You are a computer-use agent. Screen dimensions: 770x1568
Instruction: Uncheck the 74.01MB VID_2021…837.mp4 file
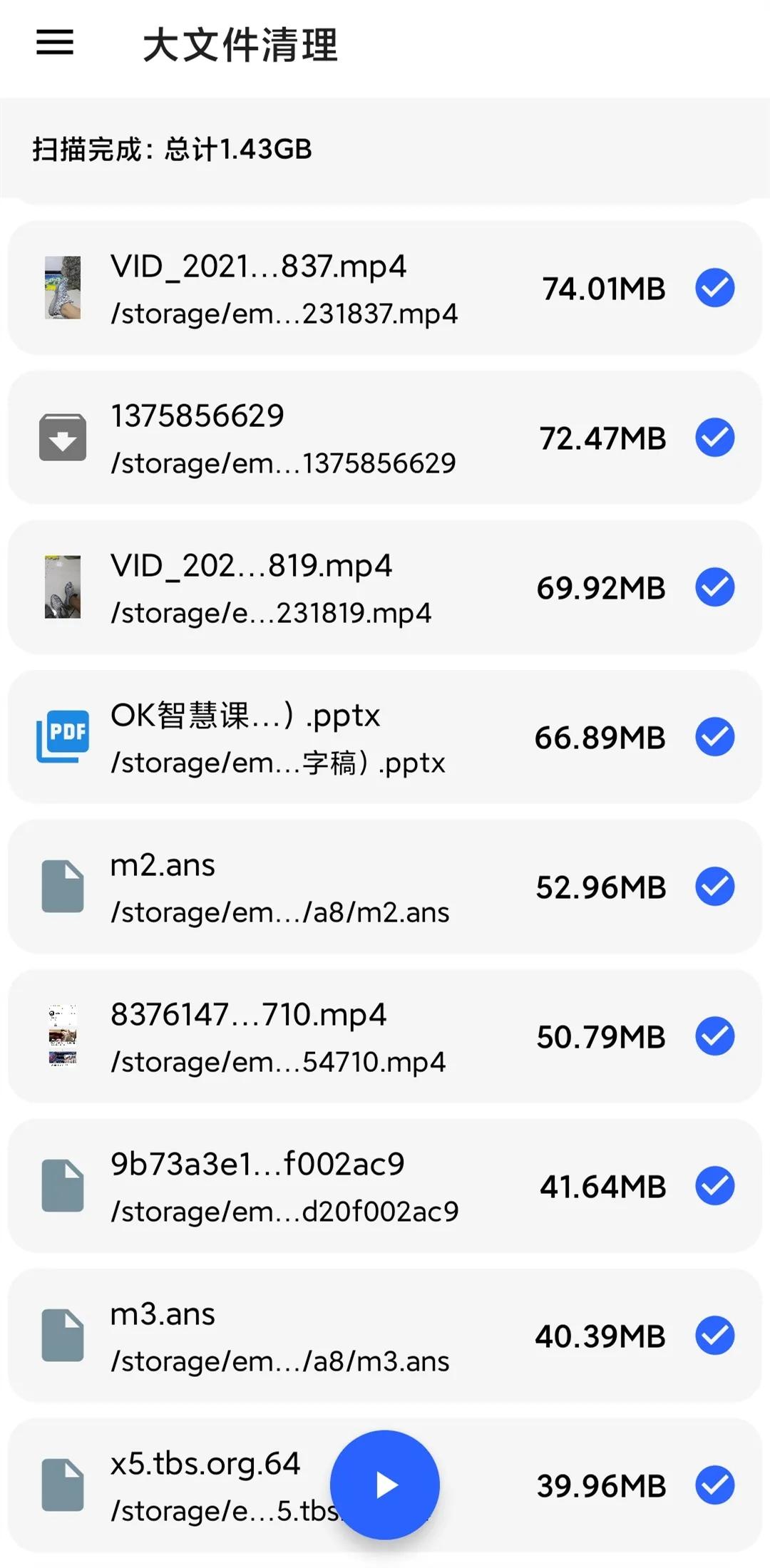coord(714,288)
